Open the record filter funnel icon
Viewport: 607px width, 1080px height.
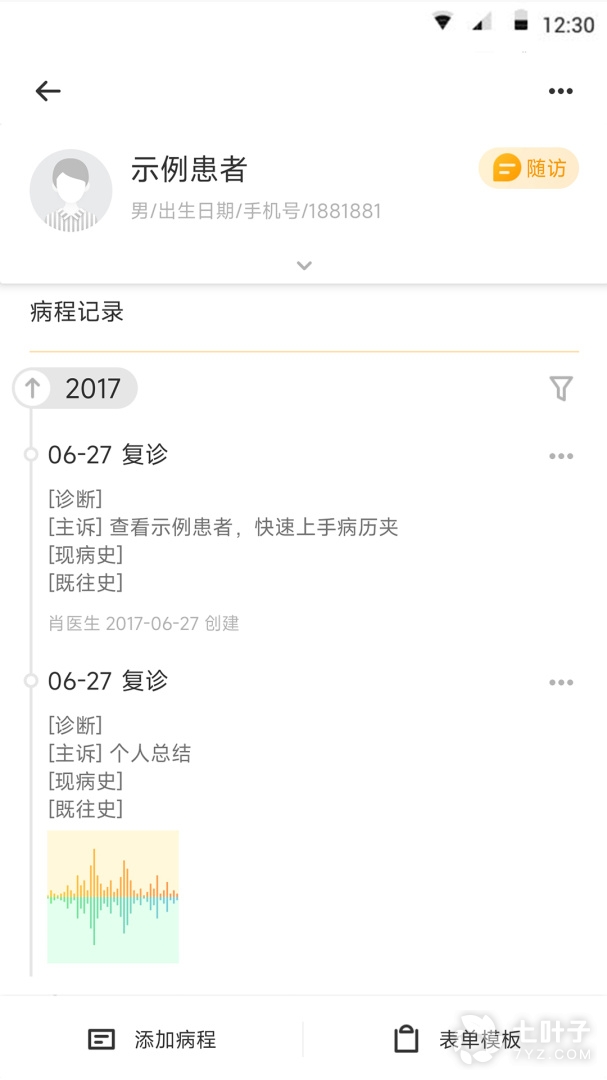(561, 389)
